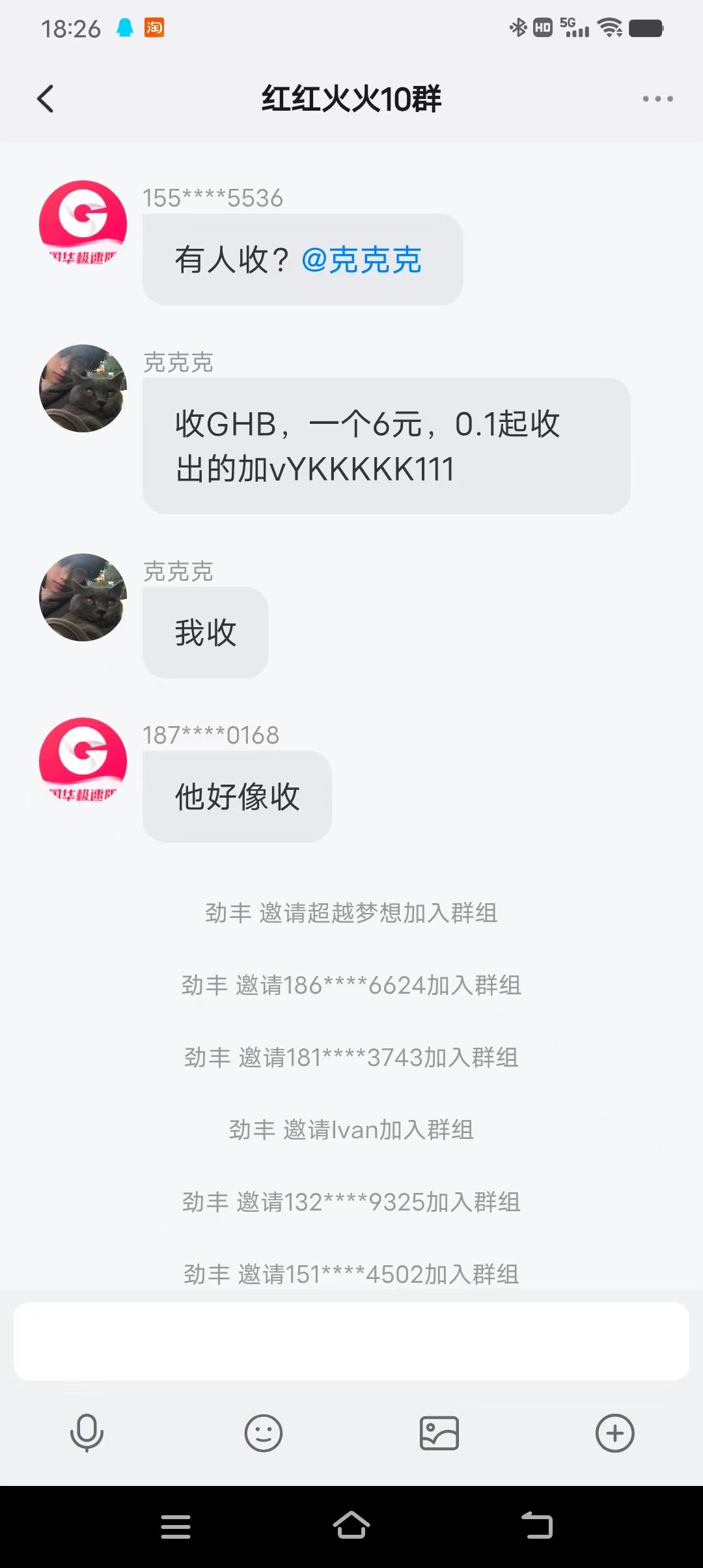This screenshot has height=1568, width=703.
Task: Tap the group title 红红火火10群
Action: click(x=351, y=100)
